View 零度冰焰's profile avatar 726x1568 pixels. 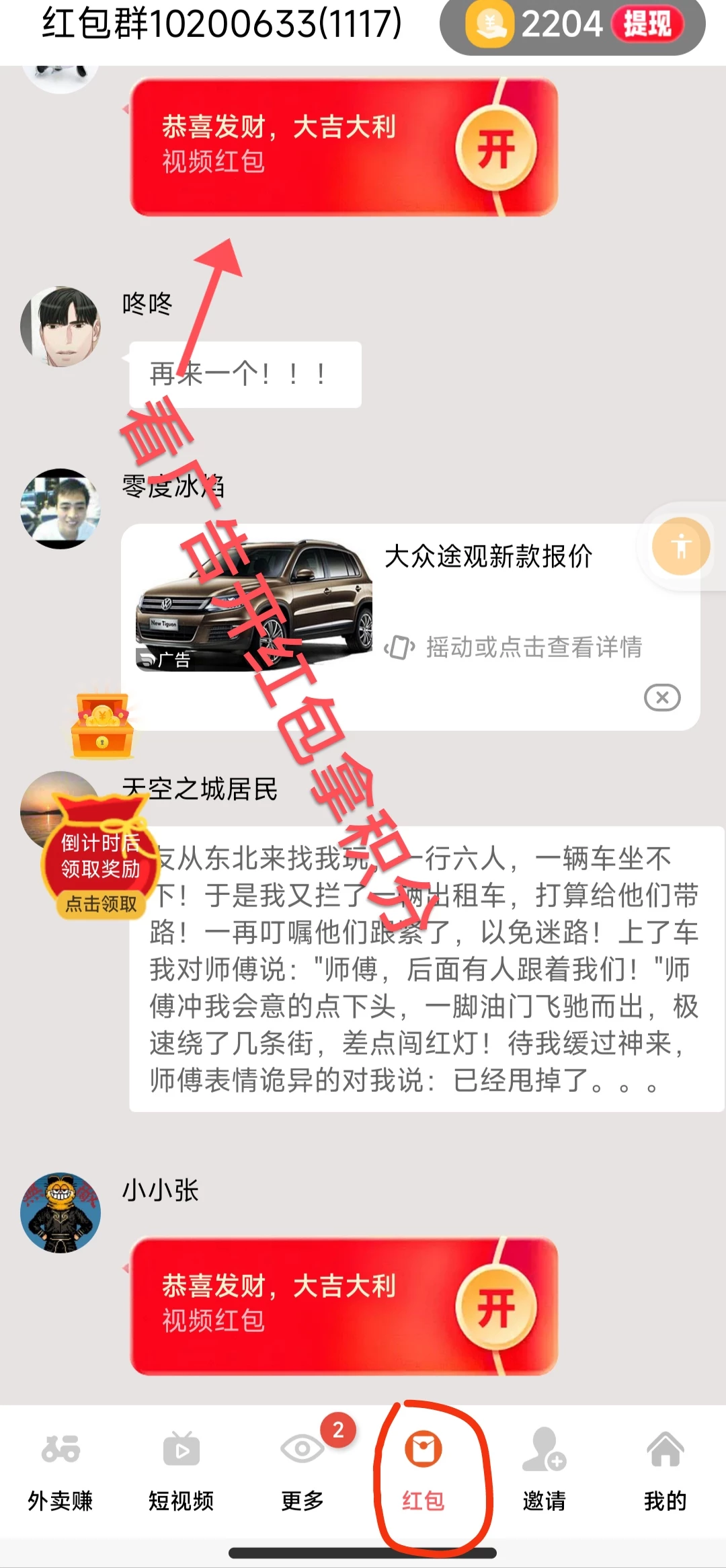pos(61,508)
